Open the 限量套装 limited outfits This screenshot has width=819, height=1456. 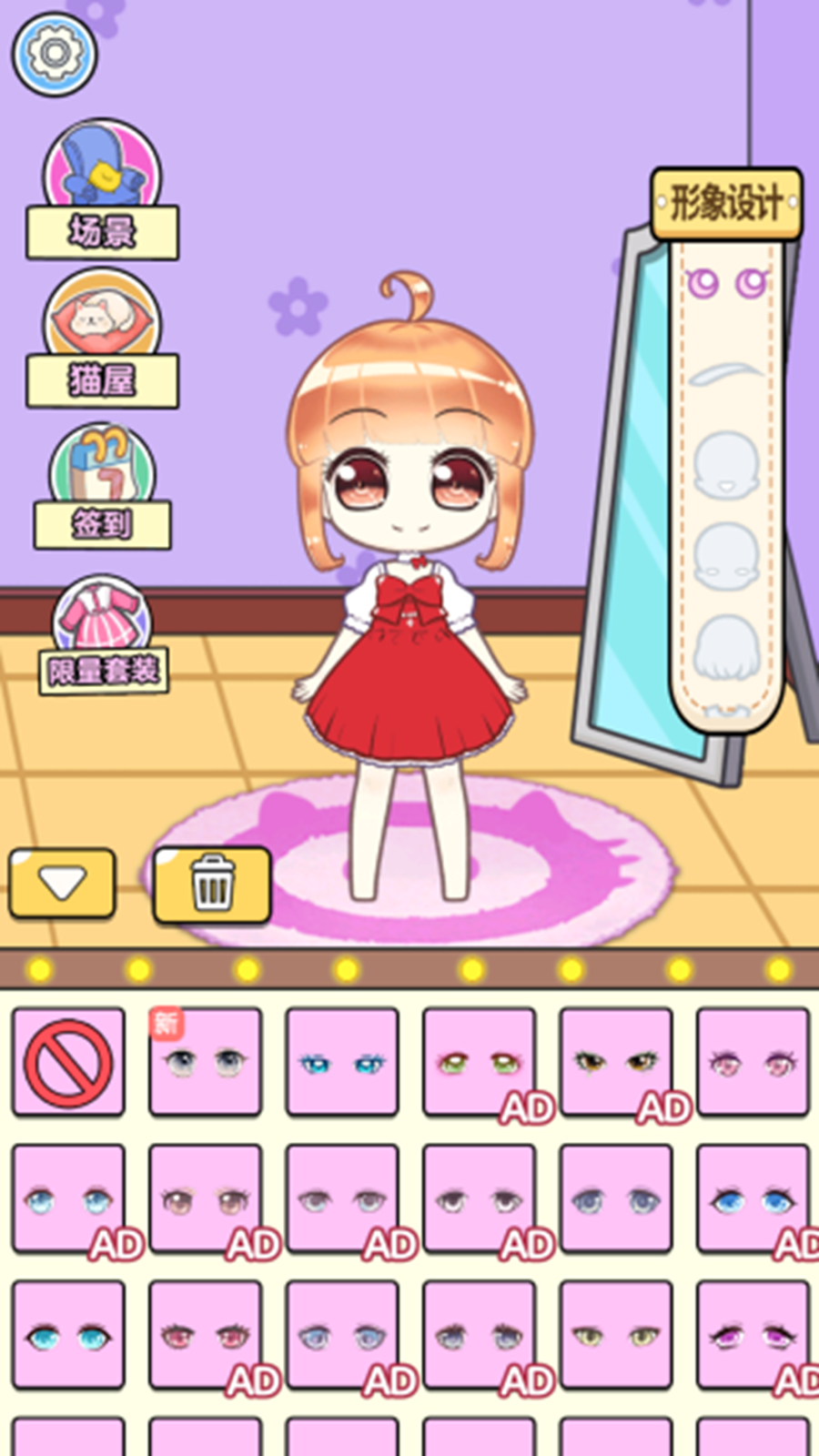pyautogui.click(x=103, y=635)
